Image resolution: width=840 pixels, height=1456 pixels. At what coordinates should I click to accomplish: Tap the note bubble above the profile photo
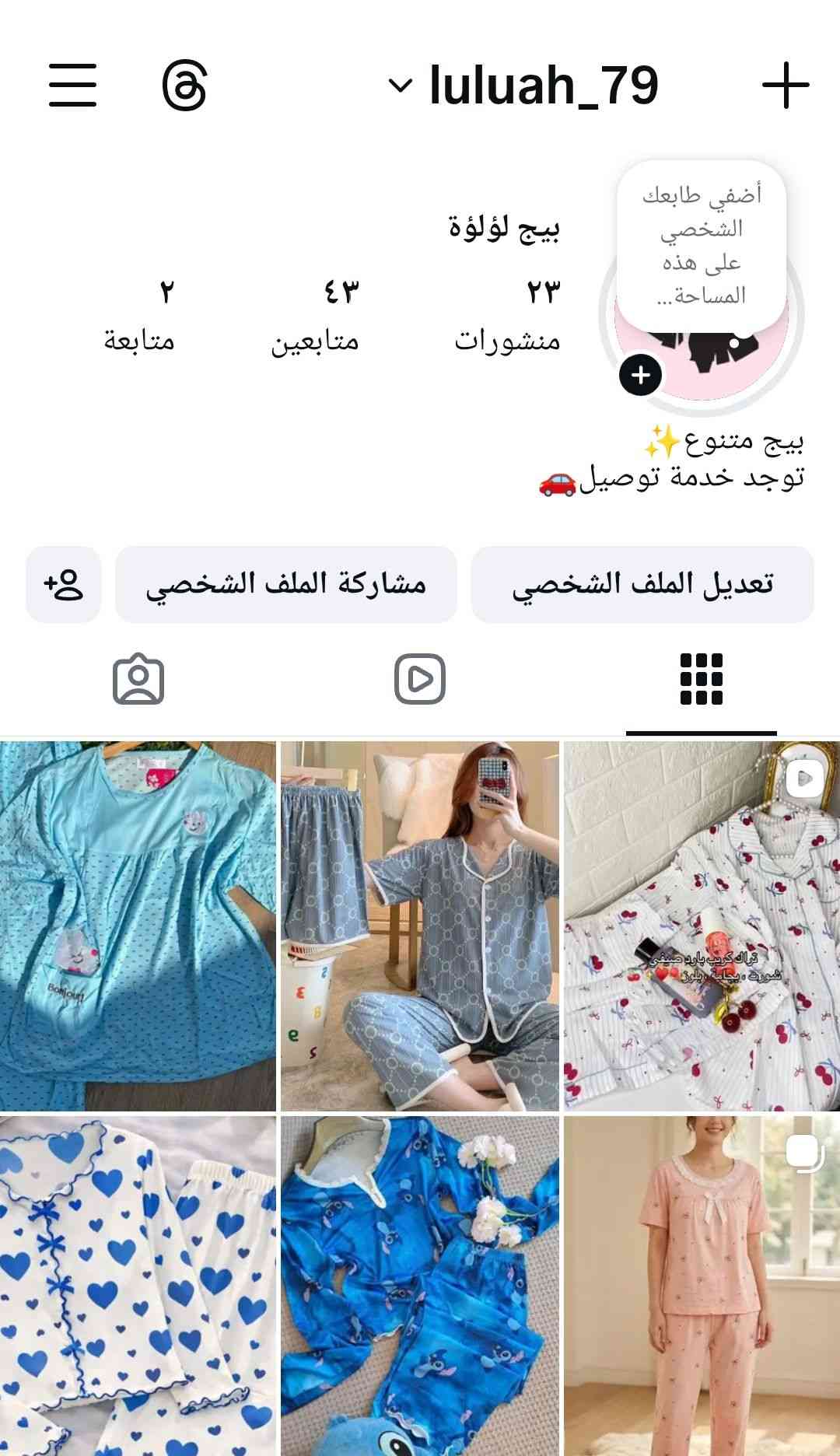click(x=701, y=245)
